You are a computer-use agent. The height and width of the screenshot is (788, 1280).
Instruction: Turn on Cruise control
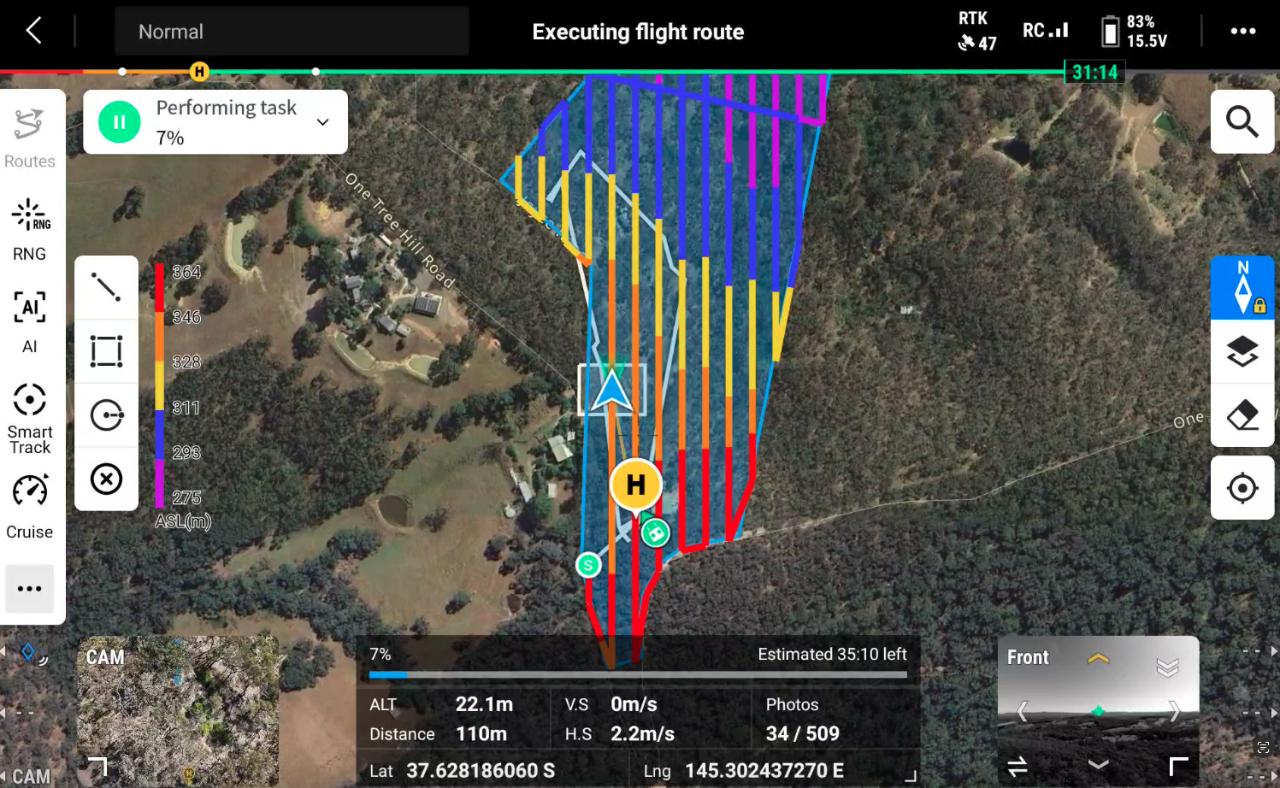tap(30, 503)
